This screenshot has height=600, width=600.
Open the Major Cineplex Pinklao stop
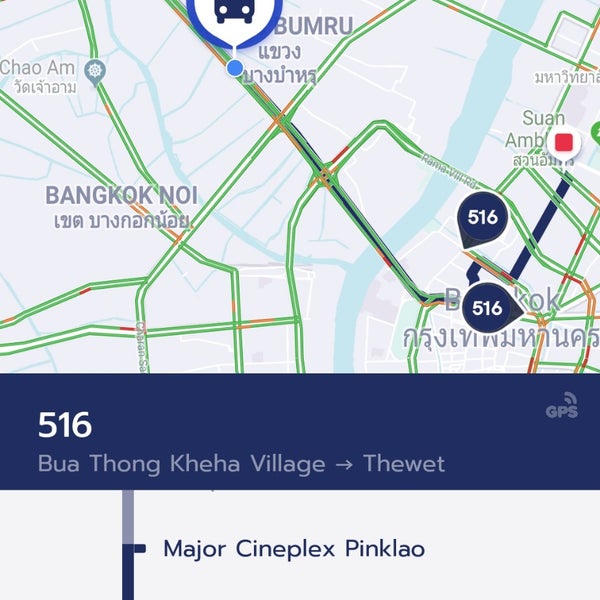coord(293,549)
